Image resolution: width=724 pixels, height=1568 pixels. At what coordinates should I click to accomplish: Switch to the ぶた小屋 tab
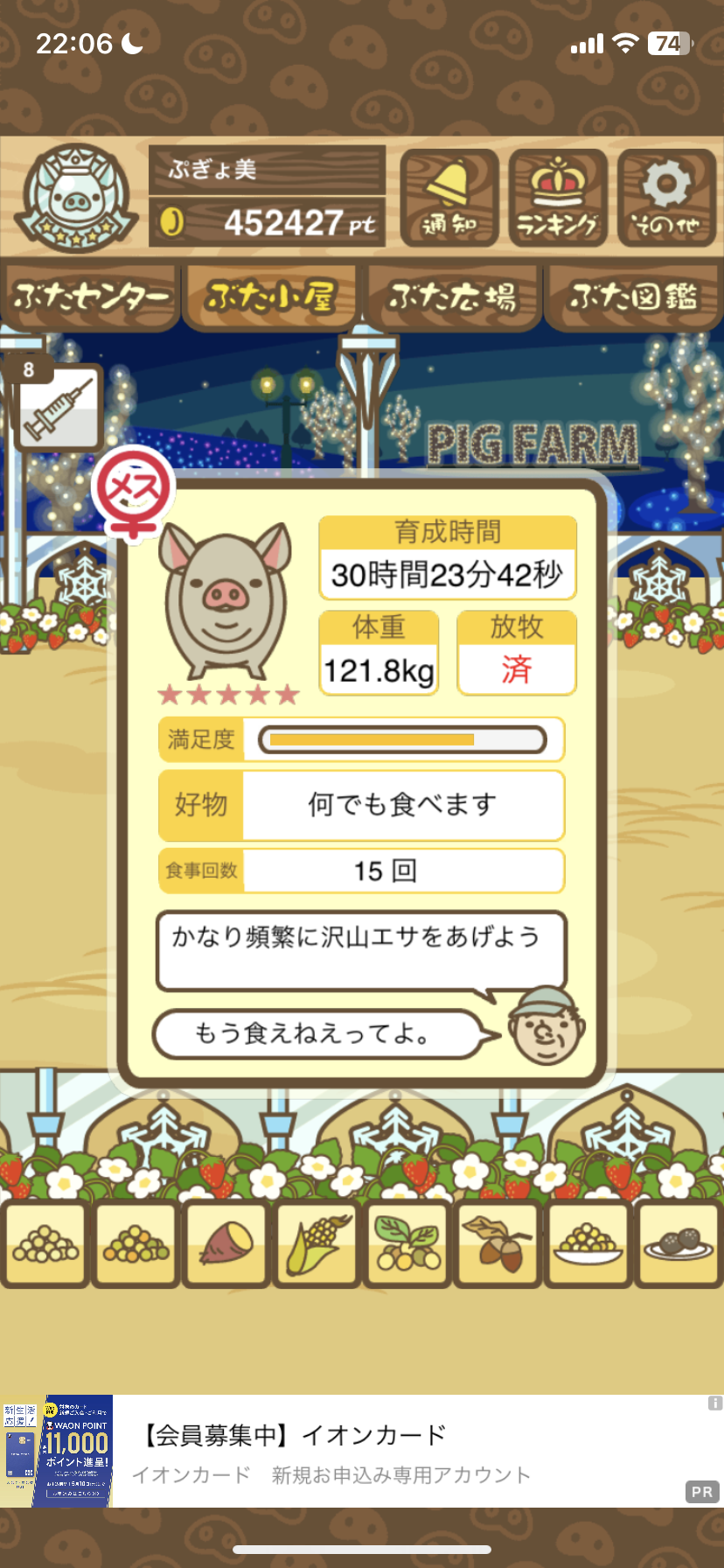click(272, 297)
